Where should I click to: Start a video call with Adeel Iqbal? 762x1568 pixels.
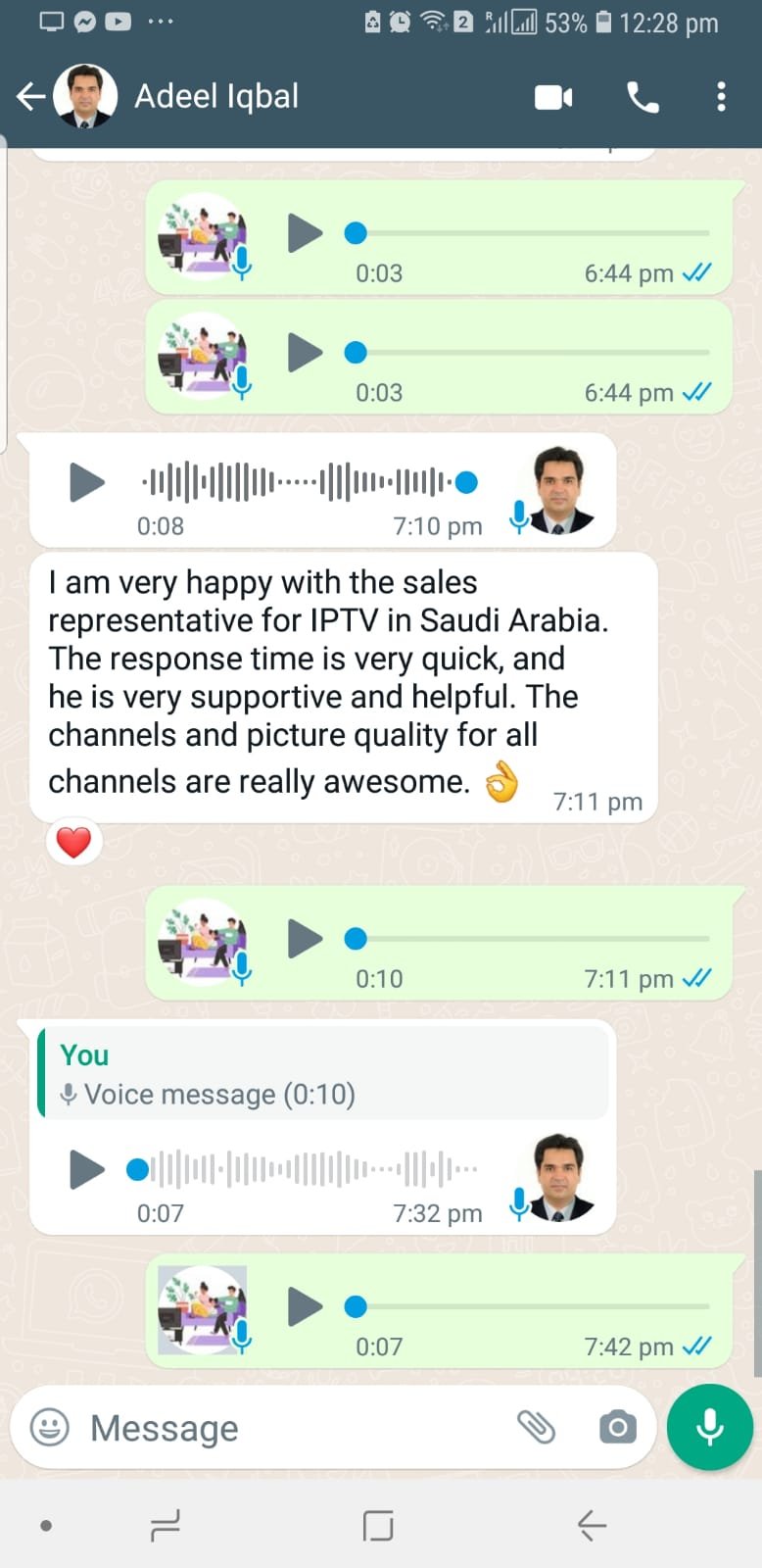[553, 97]
